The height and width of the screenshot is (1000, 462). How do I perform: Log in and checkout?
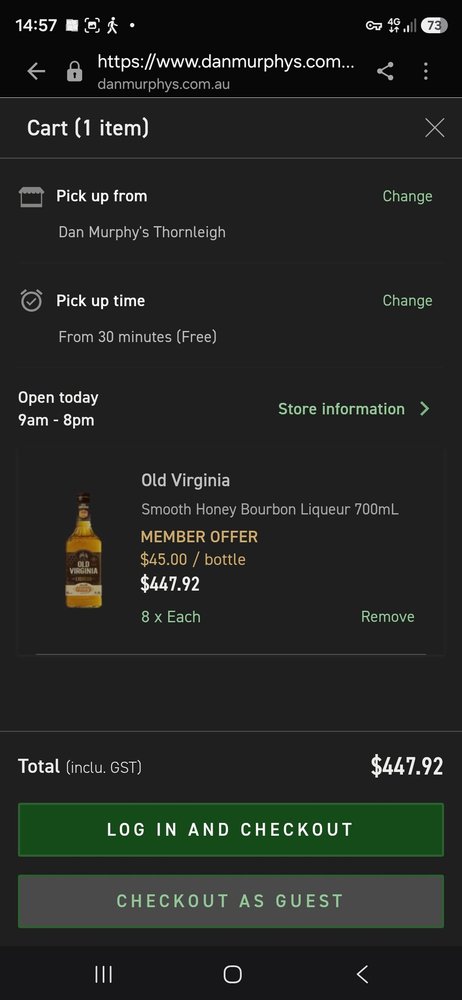pyautogui.click(x=230, y=830)
